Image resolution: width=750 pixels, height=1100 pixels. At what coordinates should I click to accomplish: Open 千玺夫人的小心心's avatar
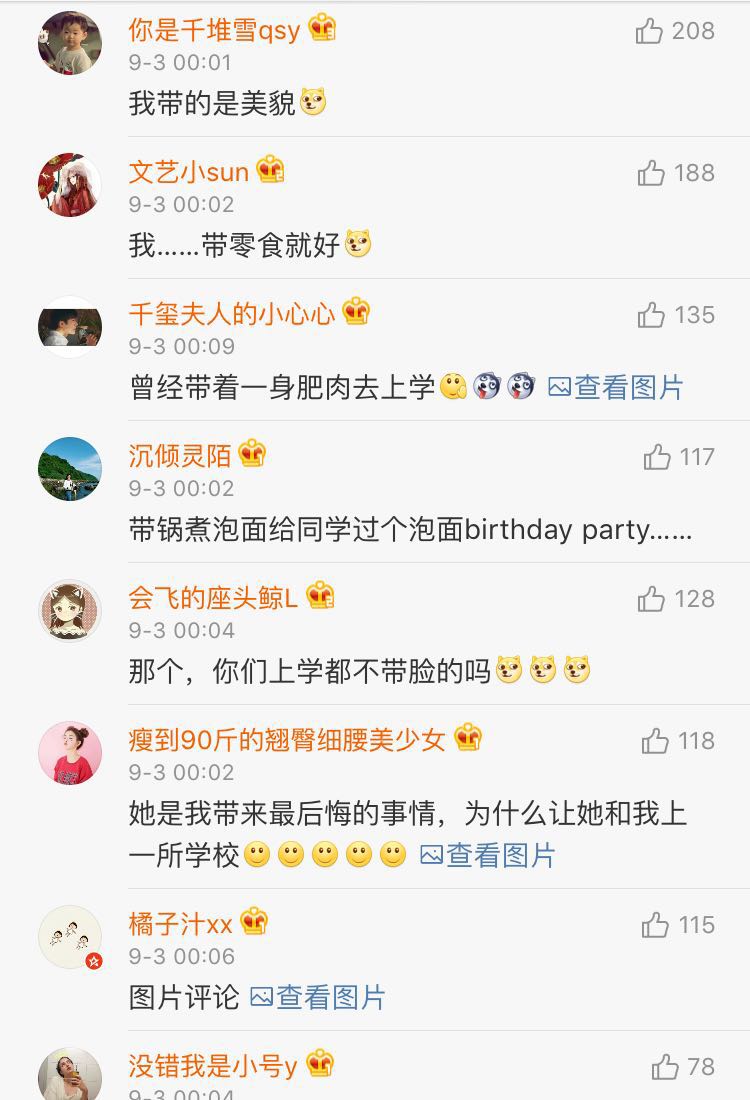pos(70,327)
